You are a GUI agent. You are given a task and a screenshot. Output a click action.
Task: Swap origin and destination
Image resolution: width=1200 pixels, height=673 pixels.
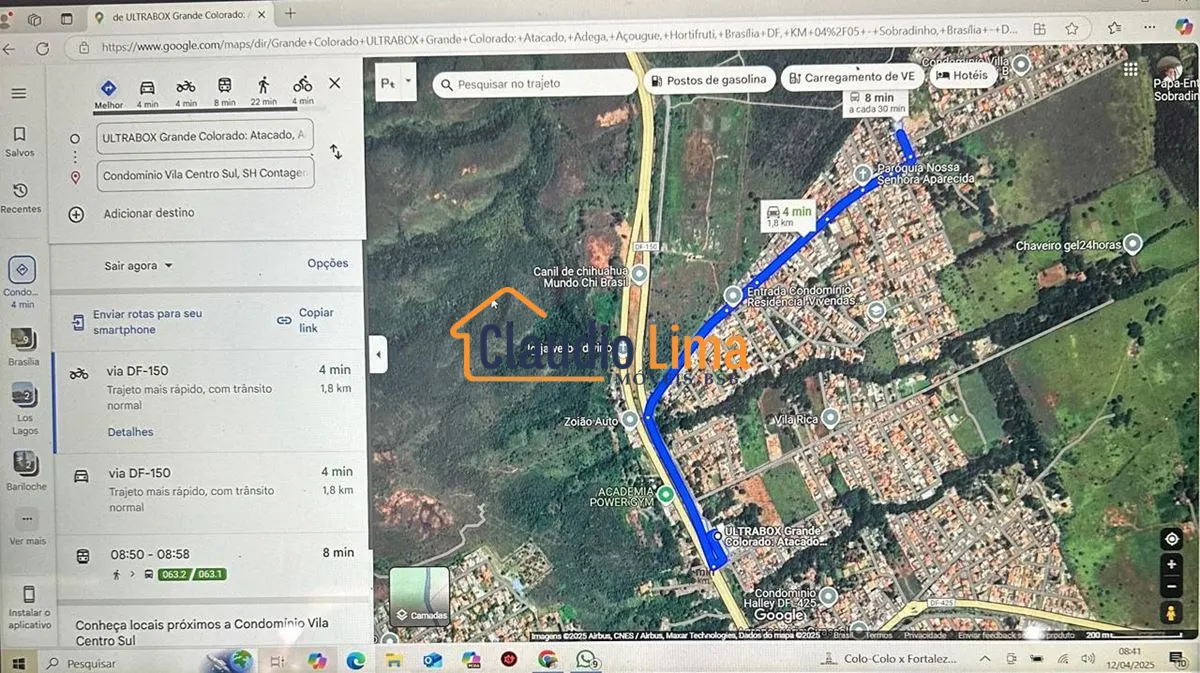click(x=336, y=153)
